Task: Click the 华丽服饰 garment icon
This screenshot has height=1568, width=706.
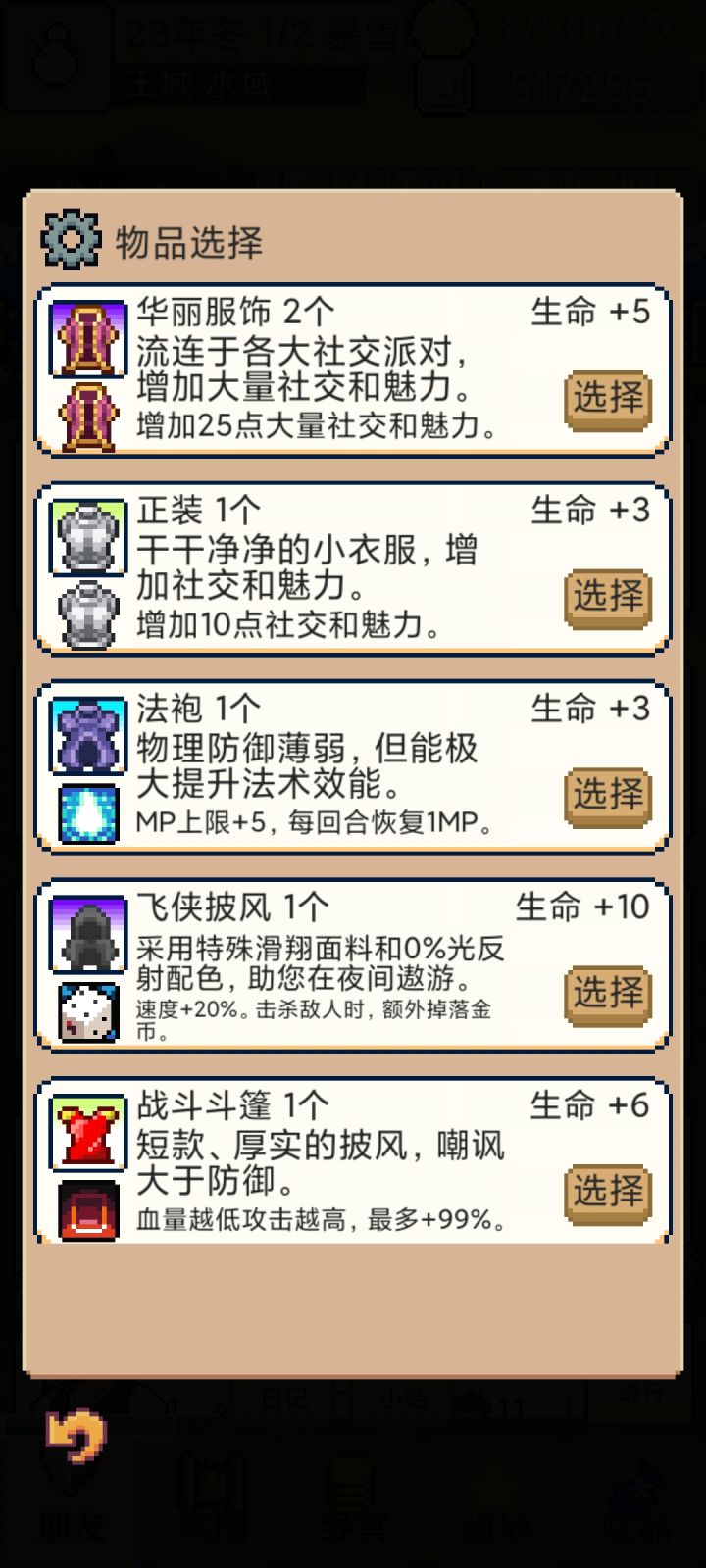Action: coord(85,338)
